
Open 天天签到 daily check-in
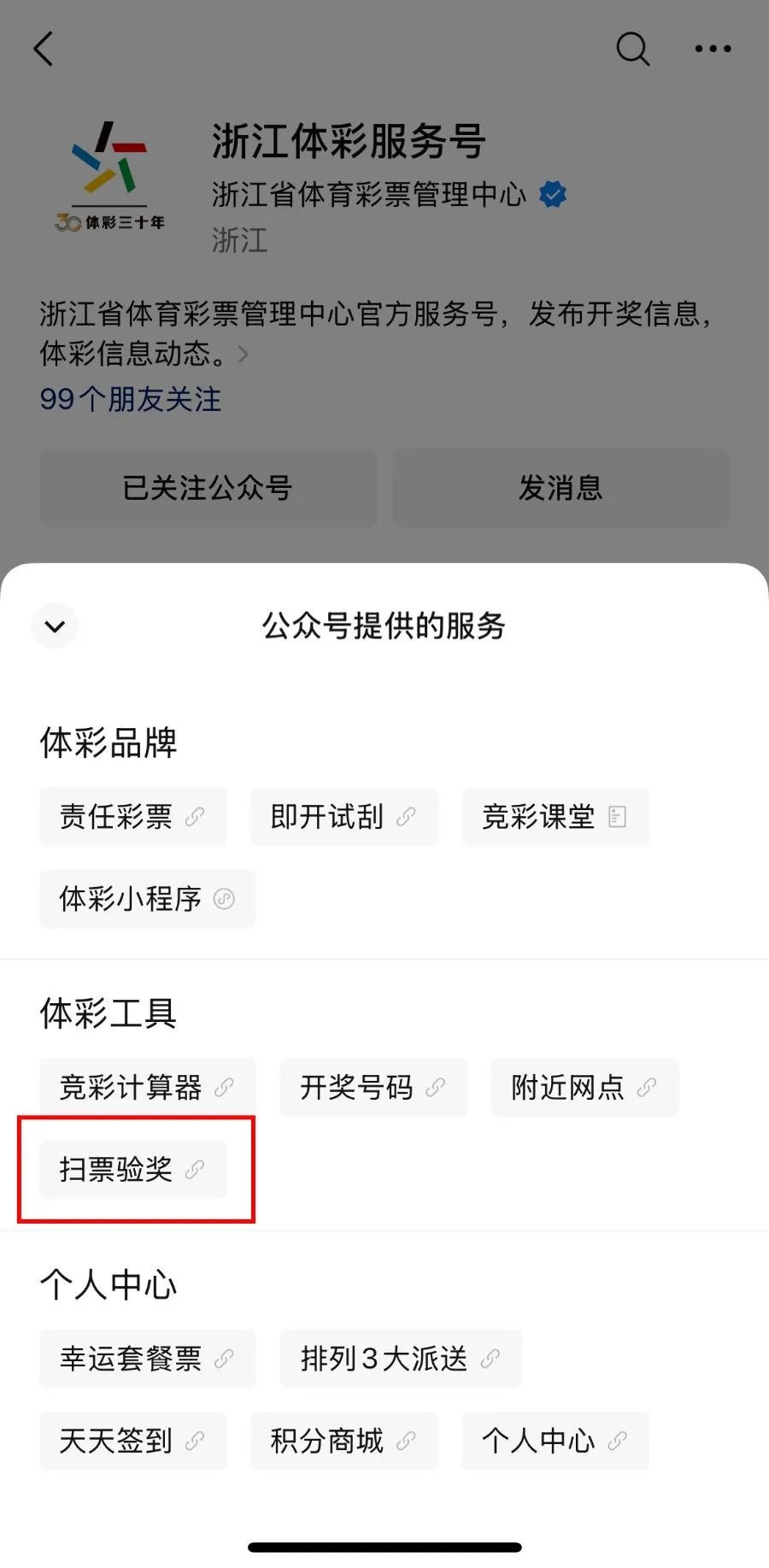(x=132, y=1441)
